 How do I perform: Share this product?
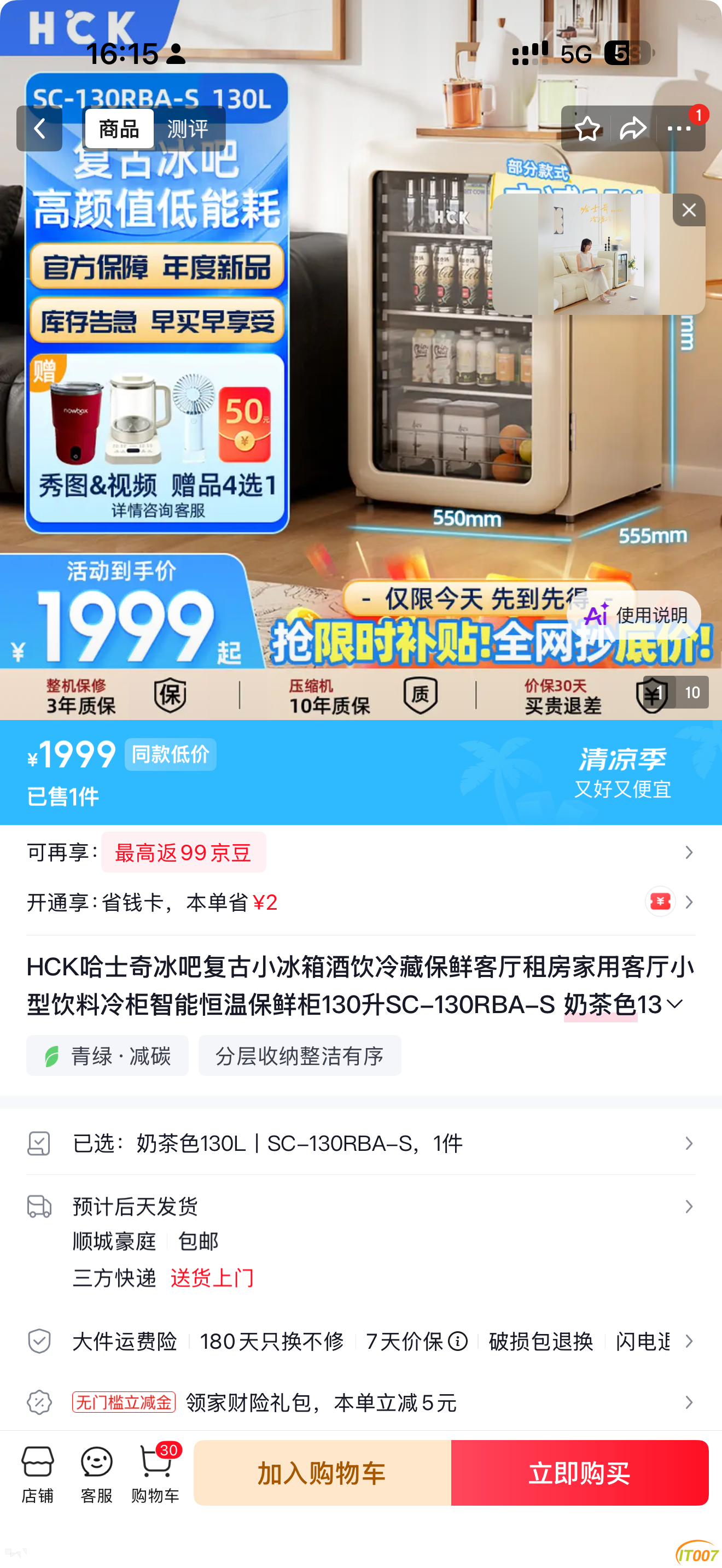[633, 128]
